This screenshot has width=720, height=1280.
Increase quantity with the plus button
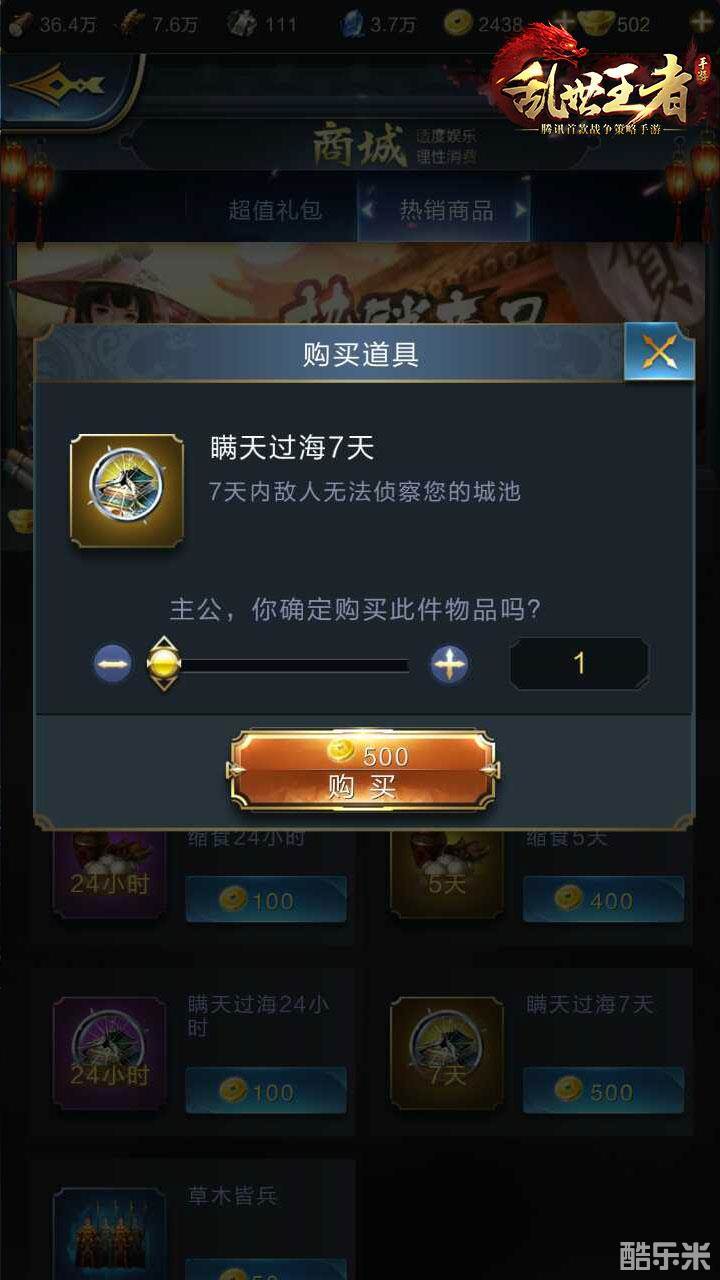(x=449, y=664)
